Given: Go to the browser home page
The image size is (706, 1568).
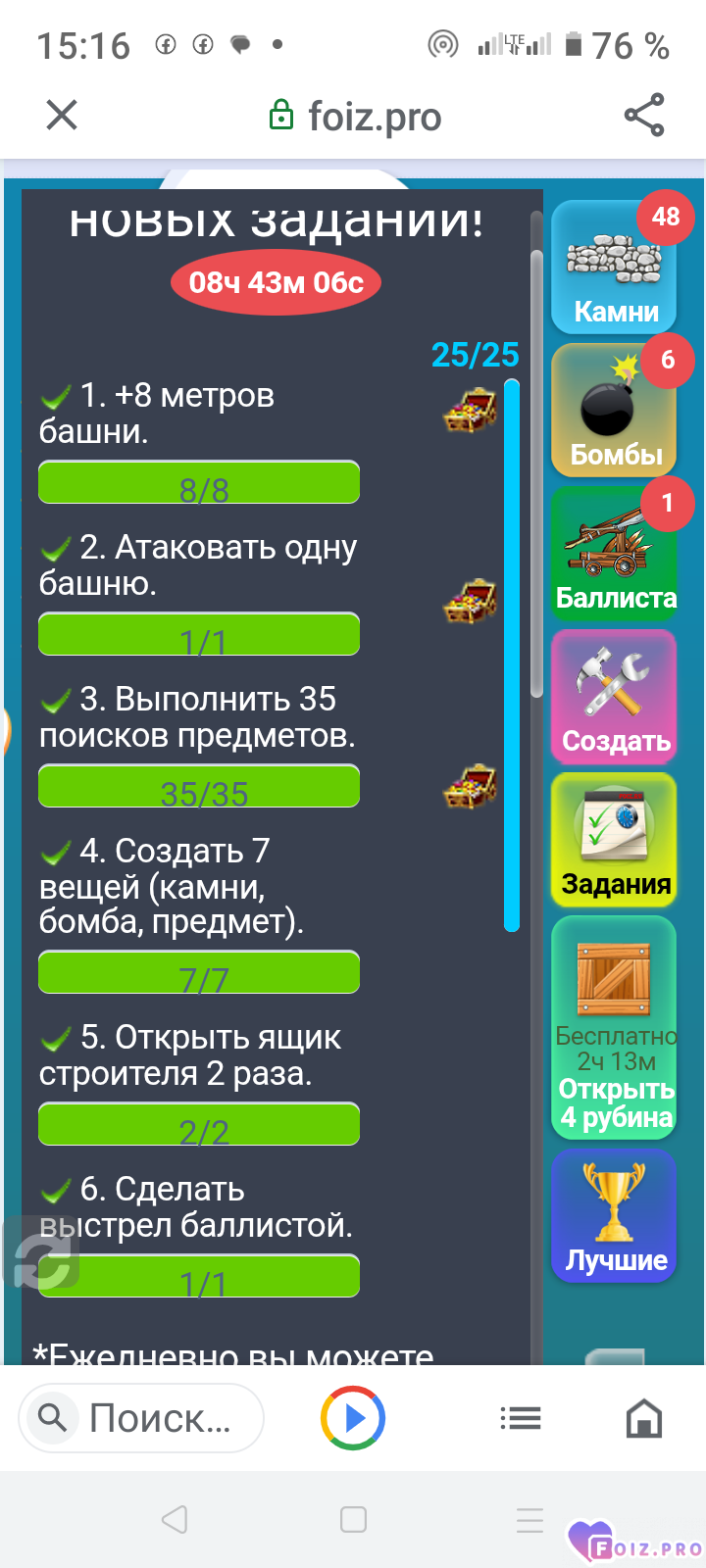Looking at the screenshot, I should tap(644, 1418).
